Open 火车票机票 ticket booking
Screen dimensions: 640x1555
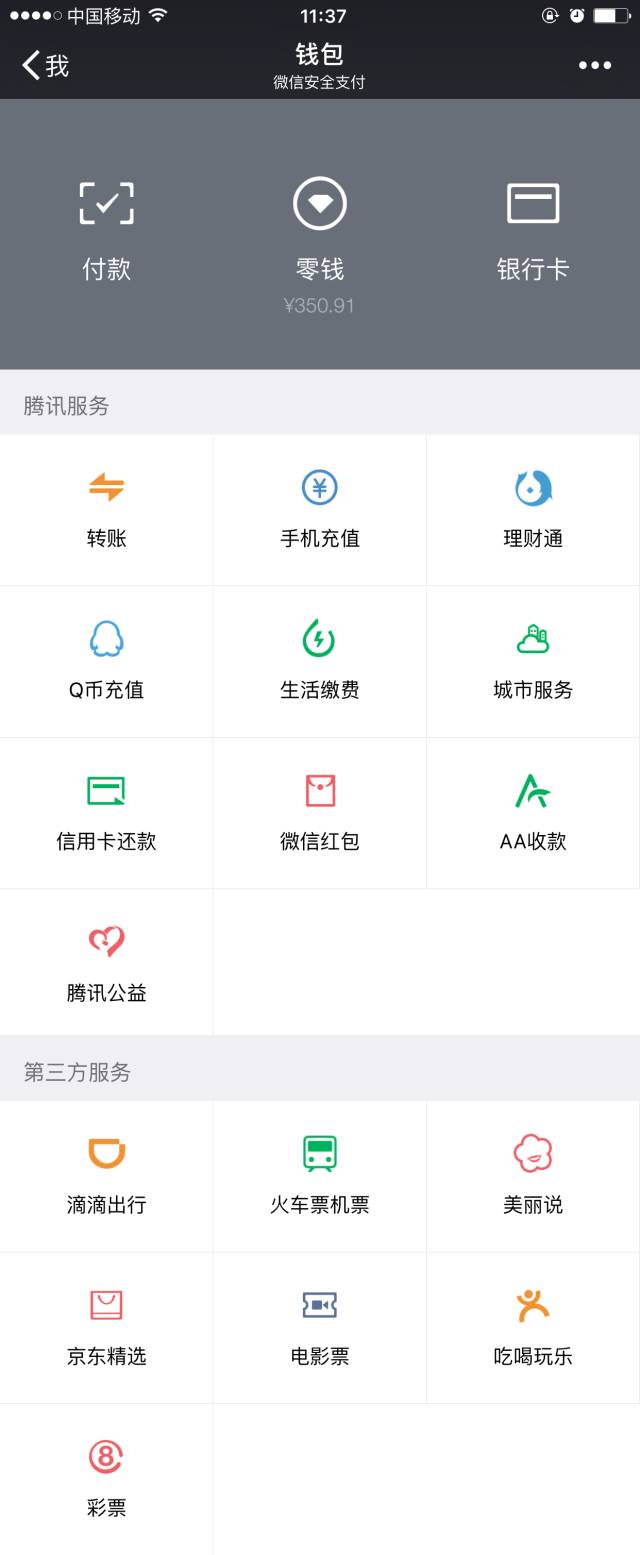(x=319, y=1176)
